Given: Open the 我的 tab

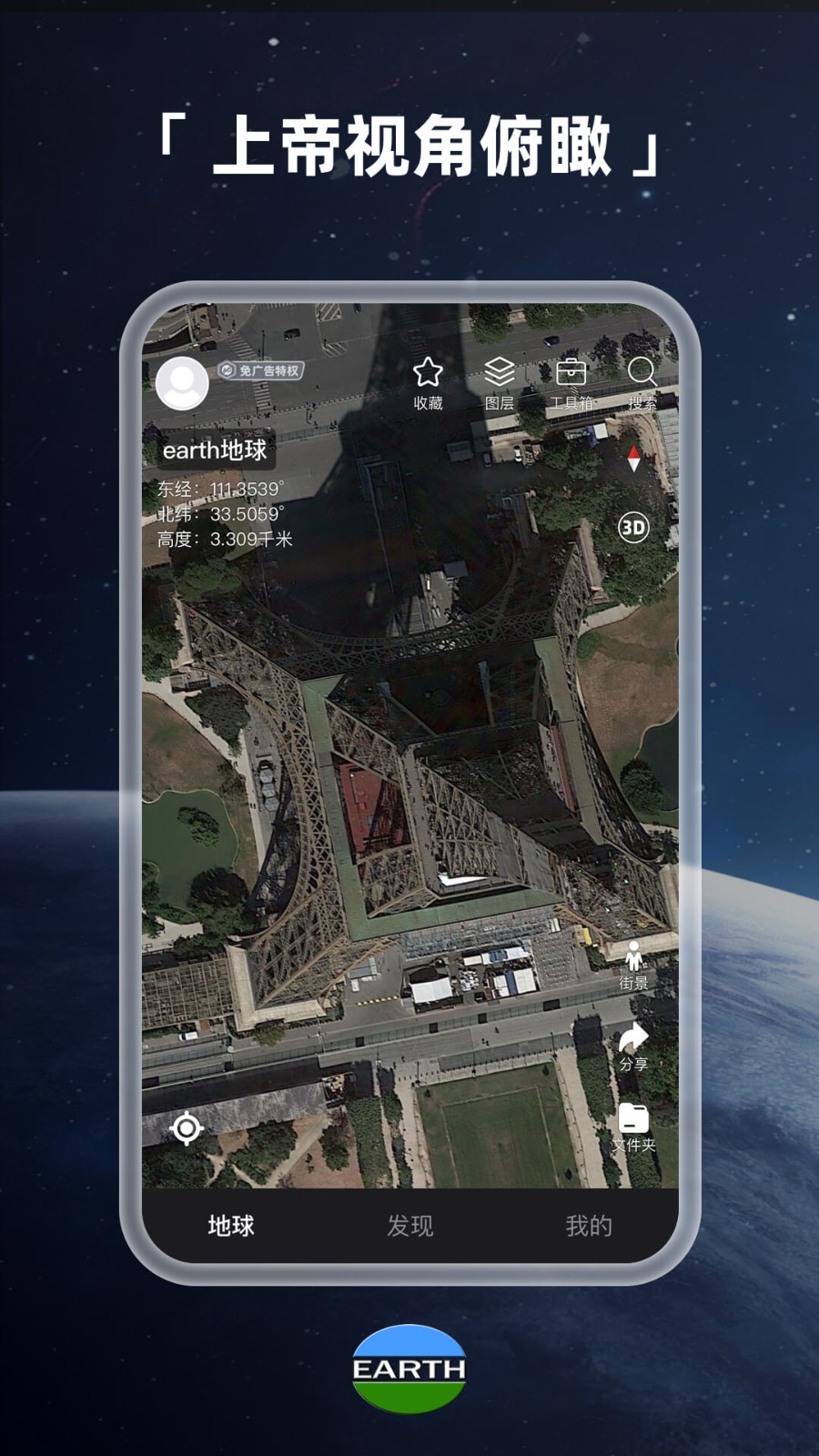Looking at the screenshot, I should (590, 1227).
